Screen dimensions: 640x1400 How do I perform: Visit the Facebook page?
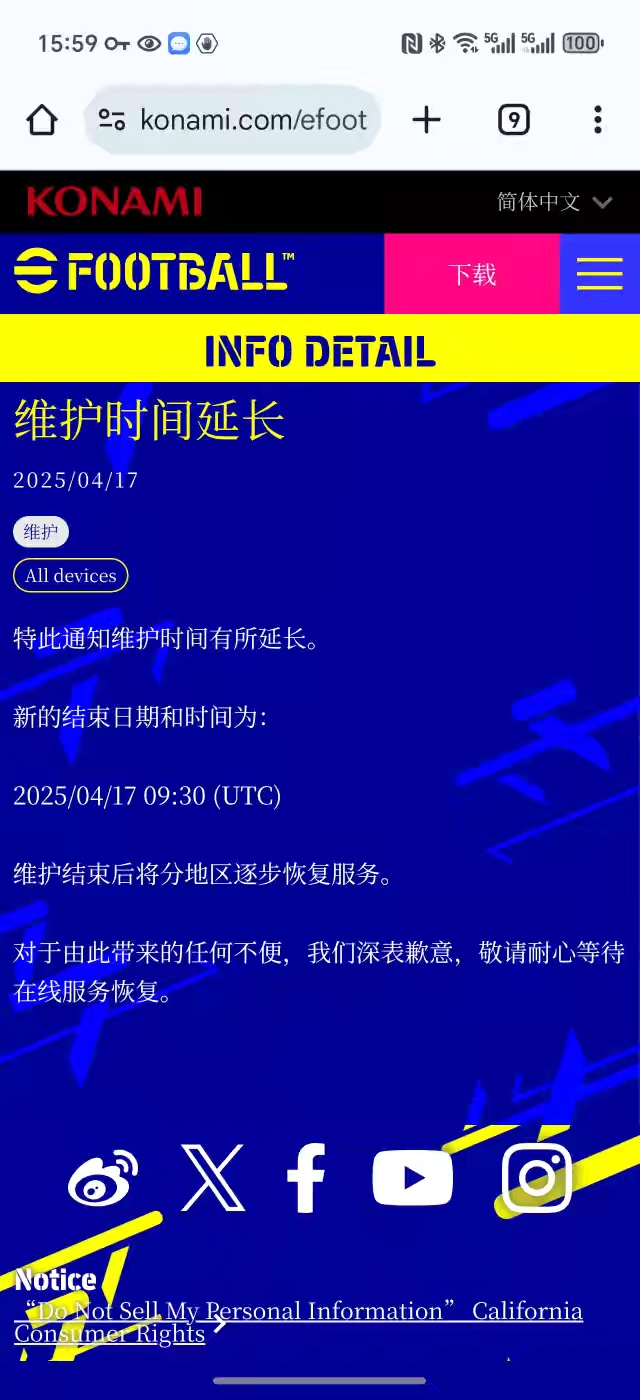tap(306, 1178)
